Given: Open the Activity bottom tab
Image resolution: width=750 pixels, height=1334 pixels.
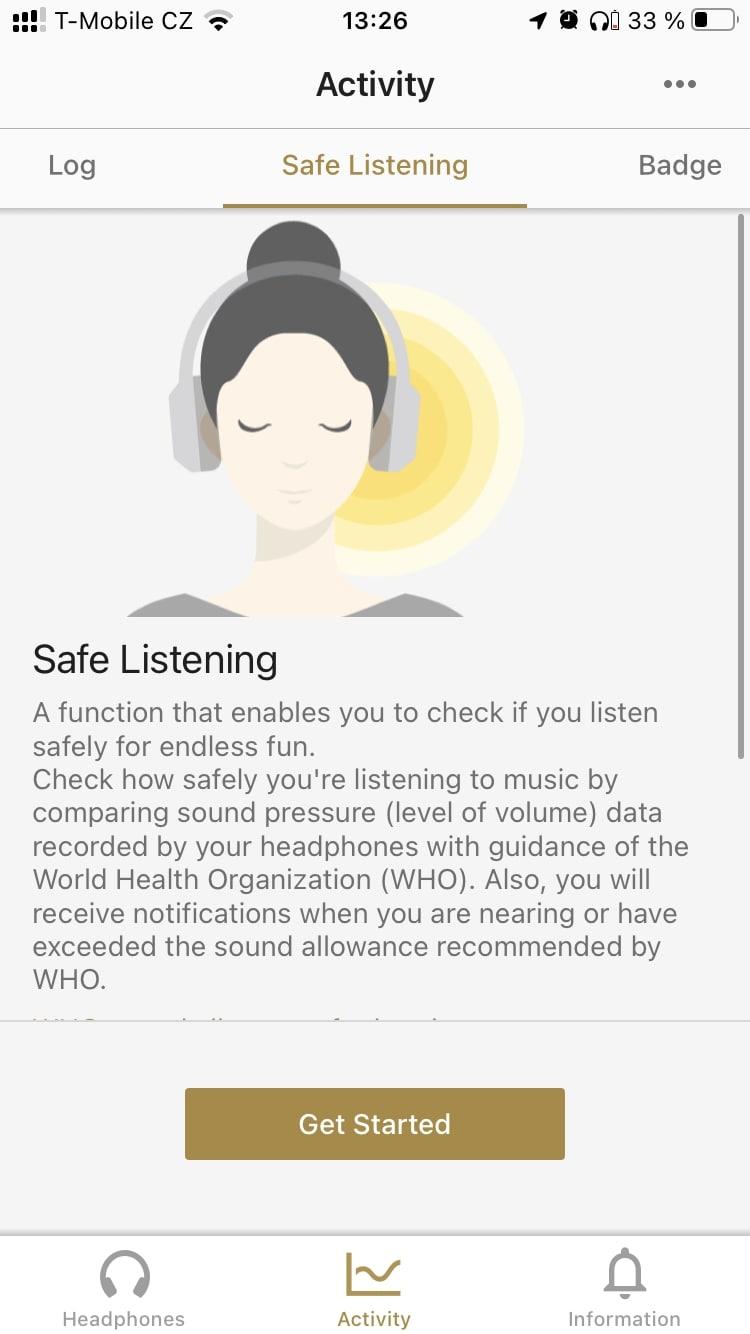Looking at the screenshot, I should [374, 1290].
